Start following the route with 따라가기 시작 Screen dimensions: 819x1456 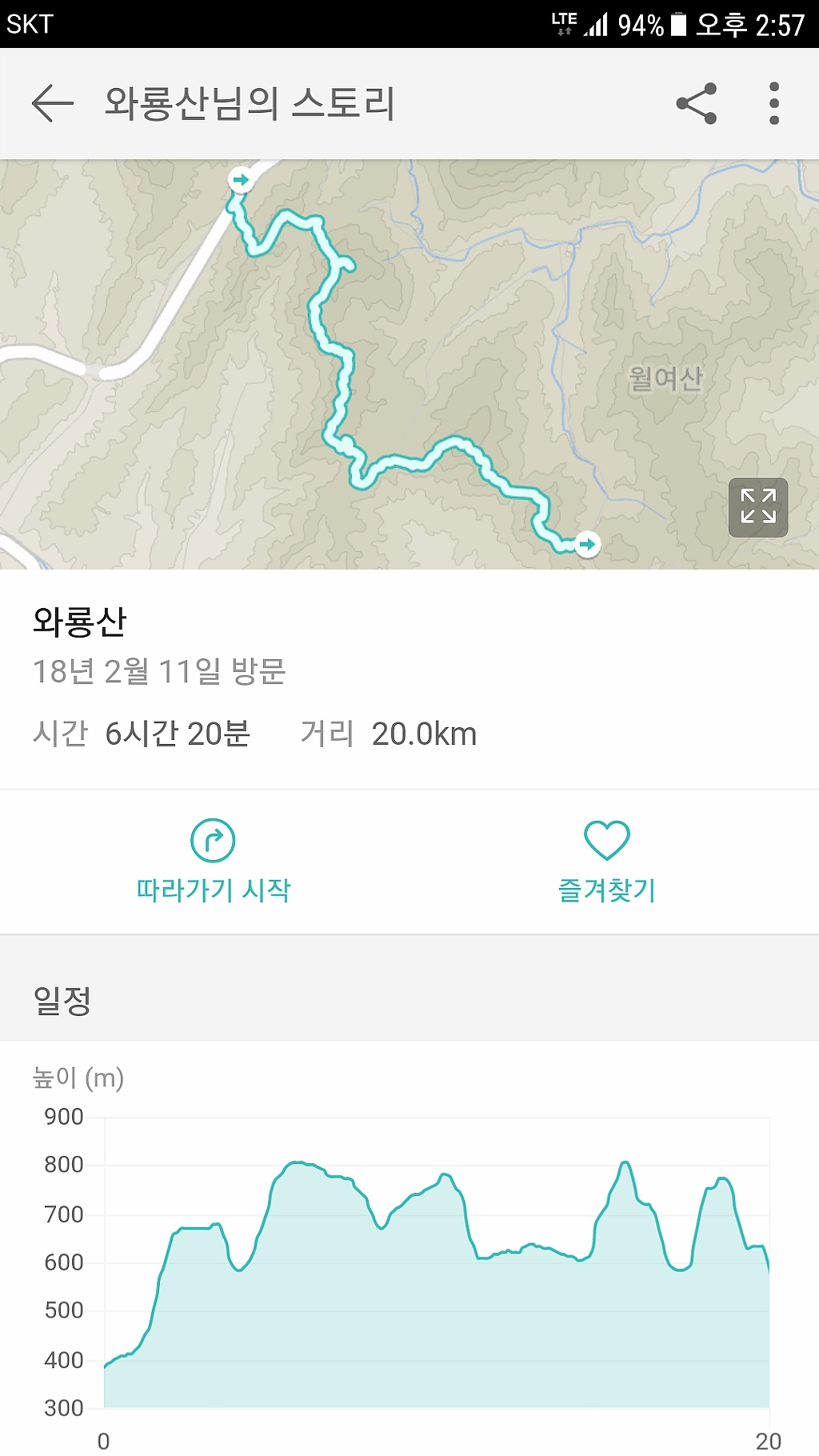click(x=213, y=862)
